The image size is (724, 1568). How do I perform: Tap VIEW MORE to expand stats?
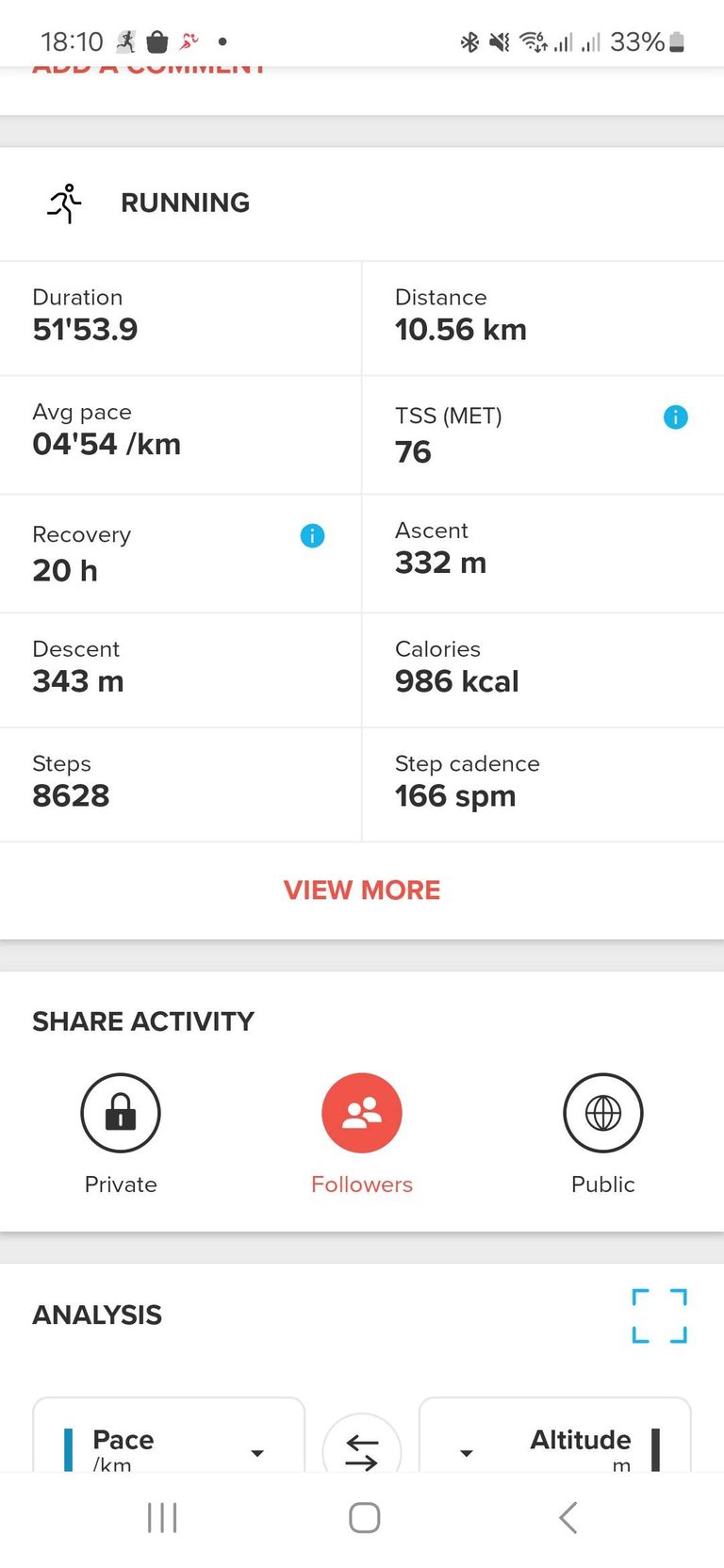(362, 890)
